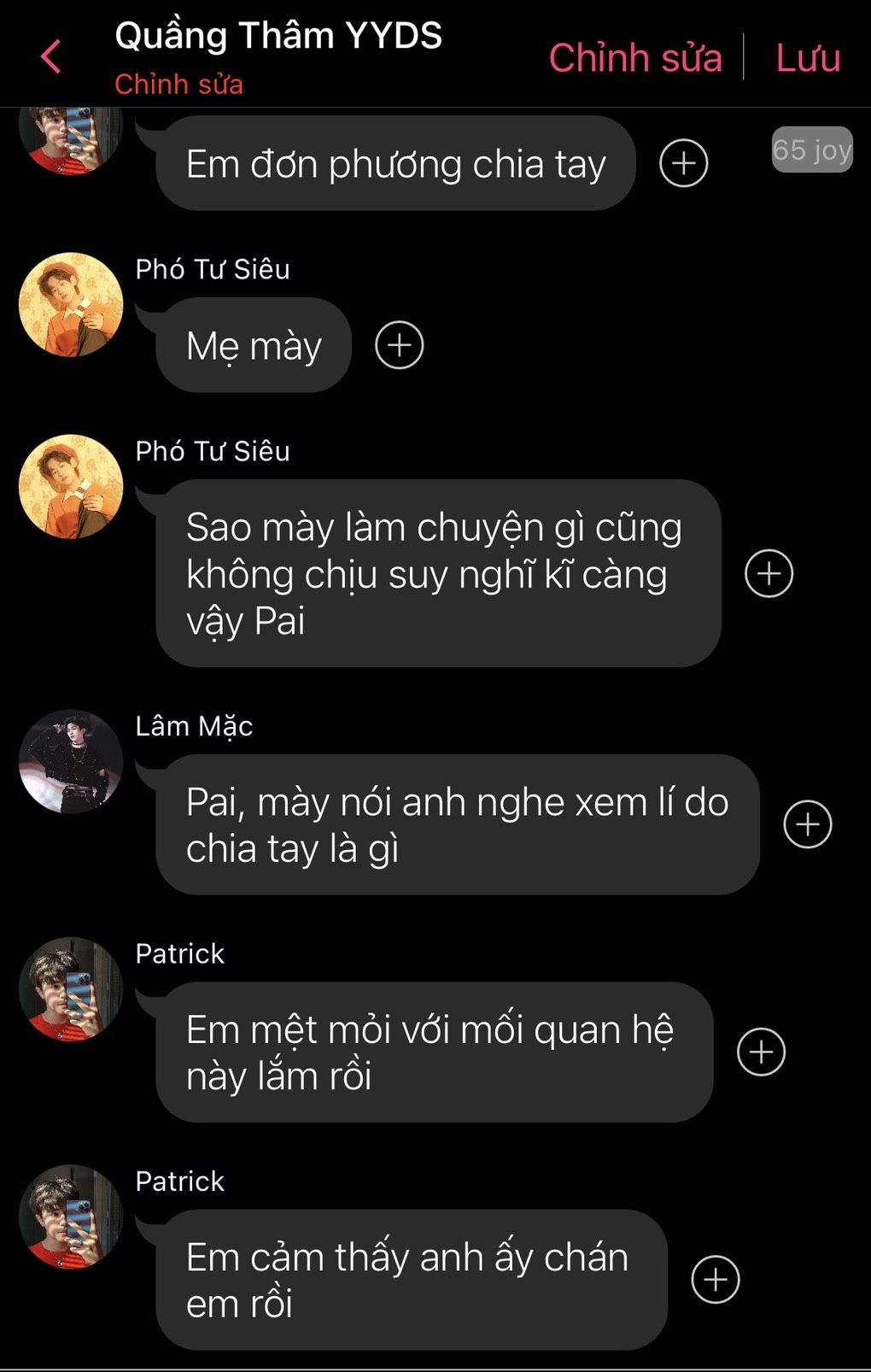Go back with the pink arrow

click(x=51, y=57)
